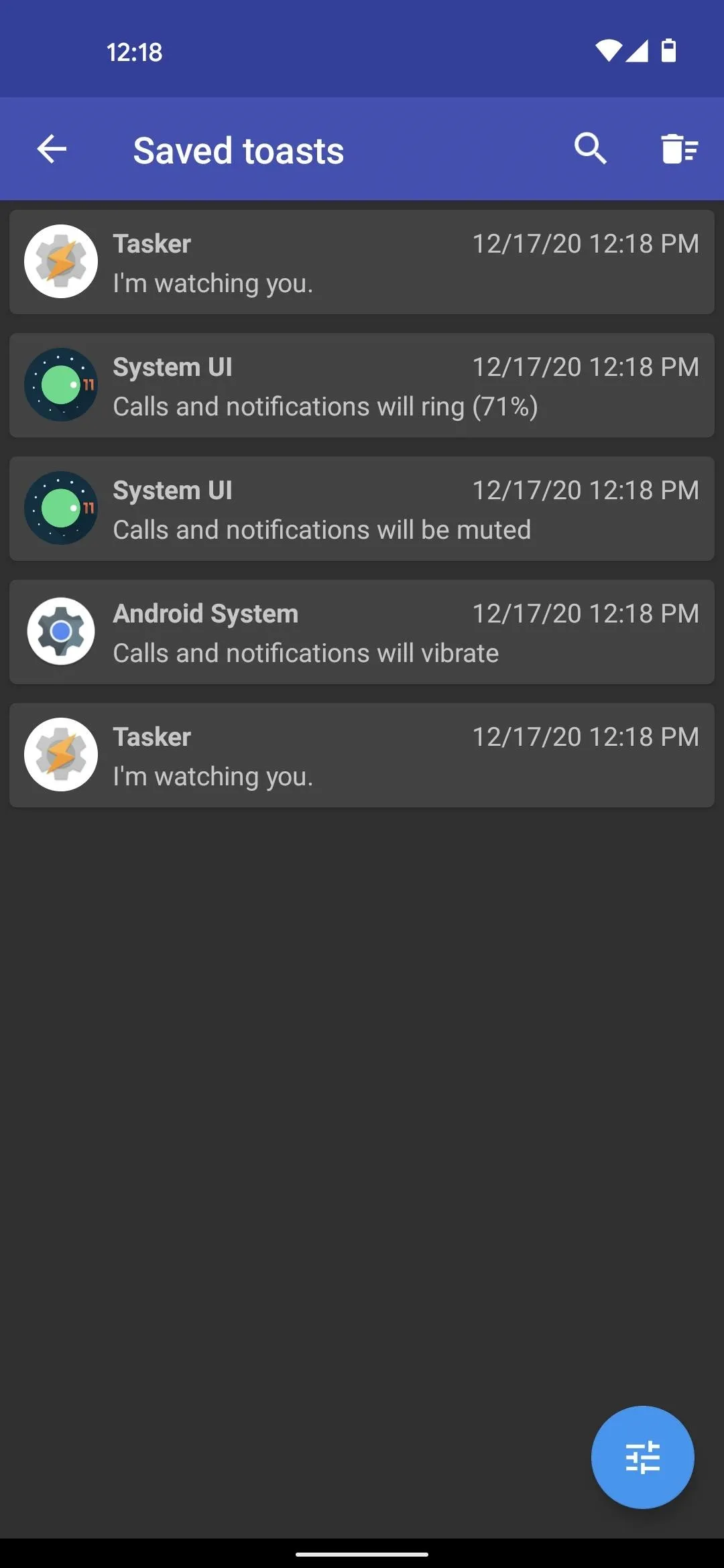Search saved toasts
724x1568 pixels.
[591, 149]
